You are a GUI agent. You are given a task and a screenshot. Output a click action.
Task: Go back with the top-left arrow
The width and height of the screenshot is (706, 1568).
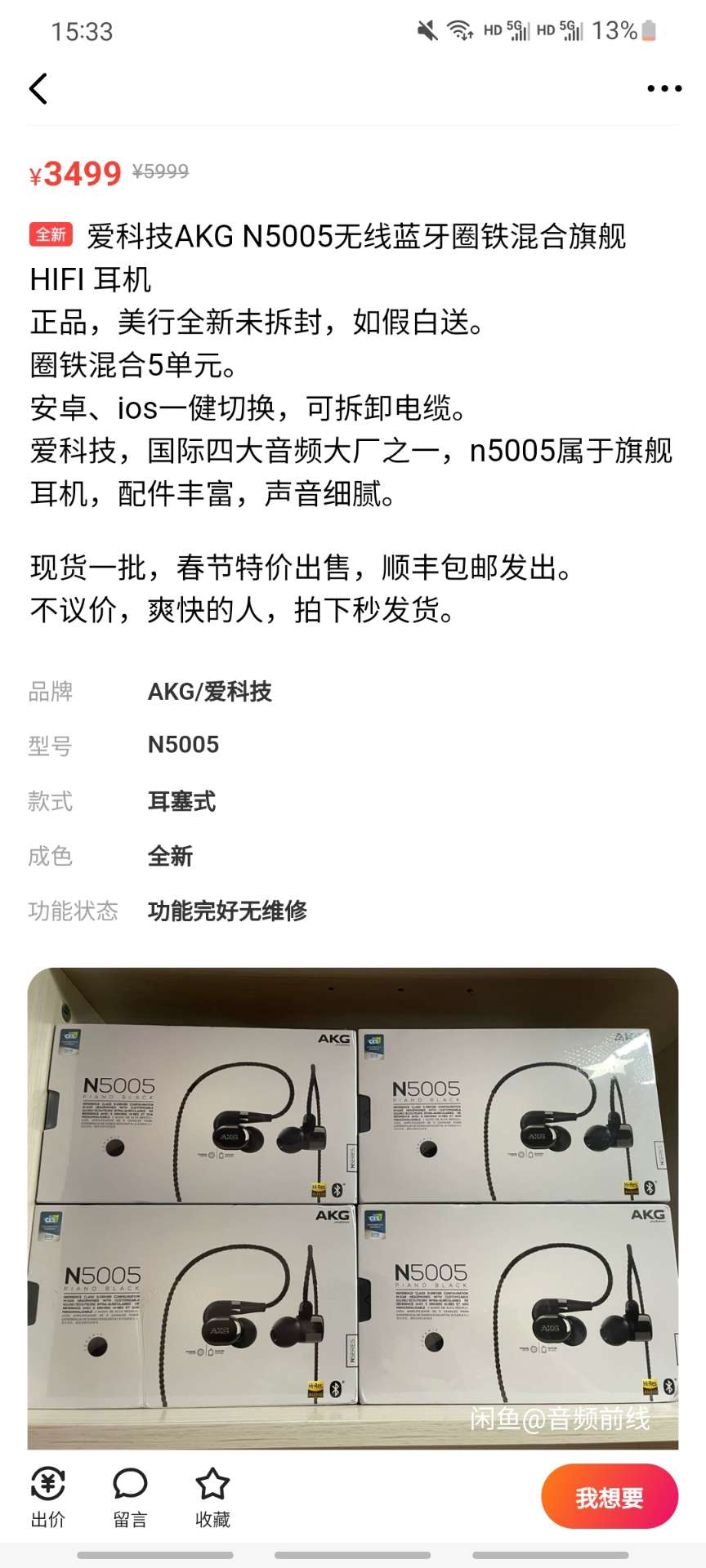(x=38, y=88)
